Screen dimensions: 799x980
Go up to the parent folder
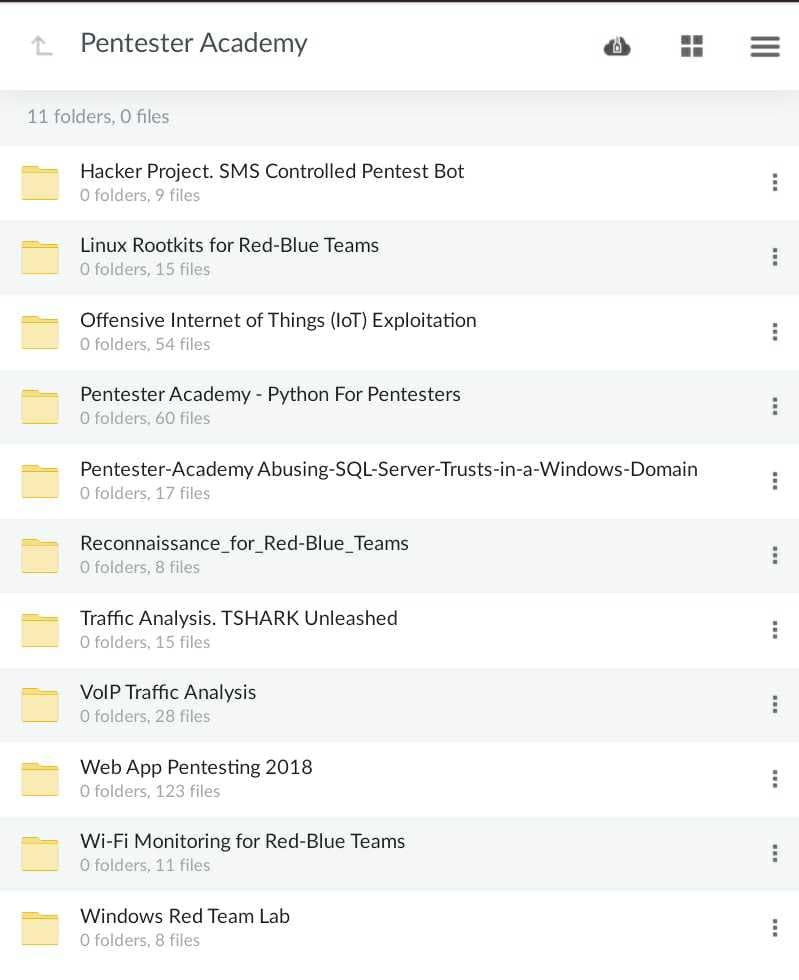(41, 45)
